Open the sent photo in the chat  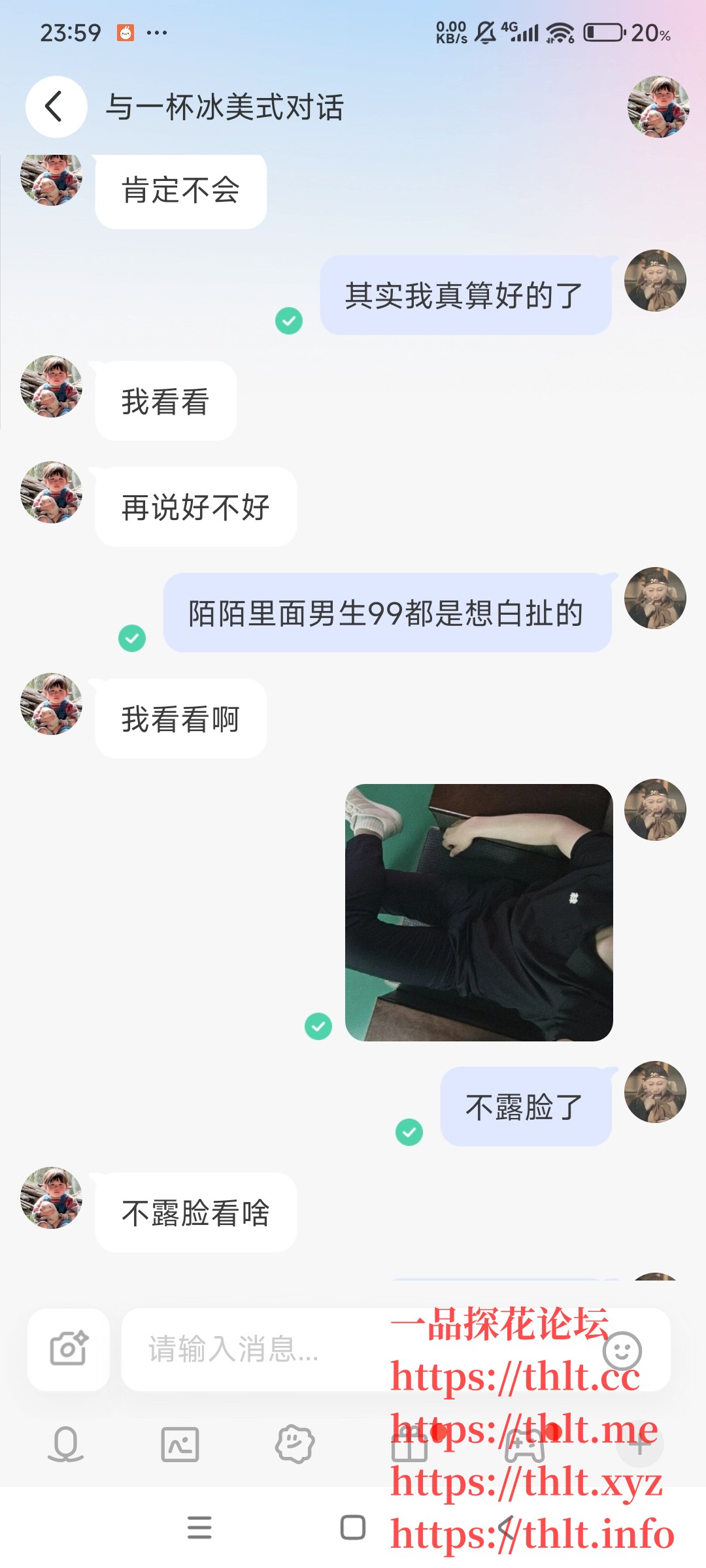tap(479, 912)
